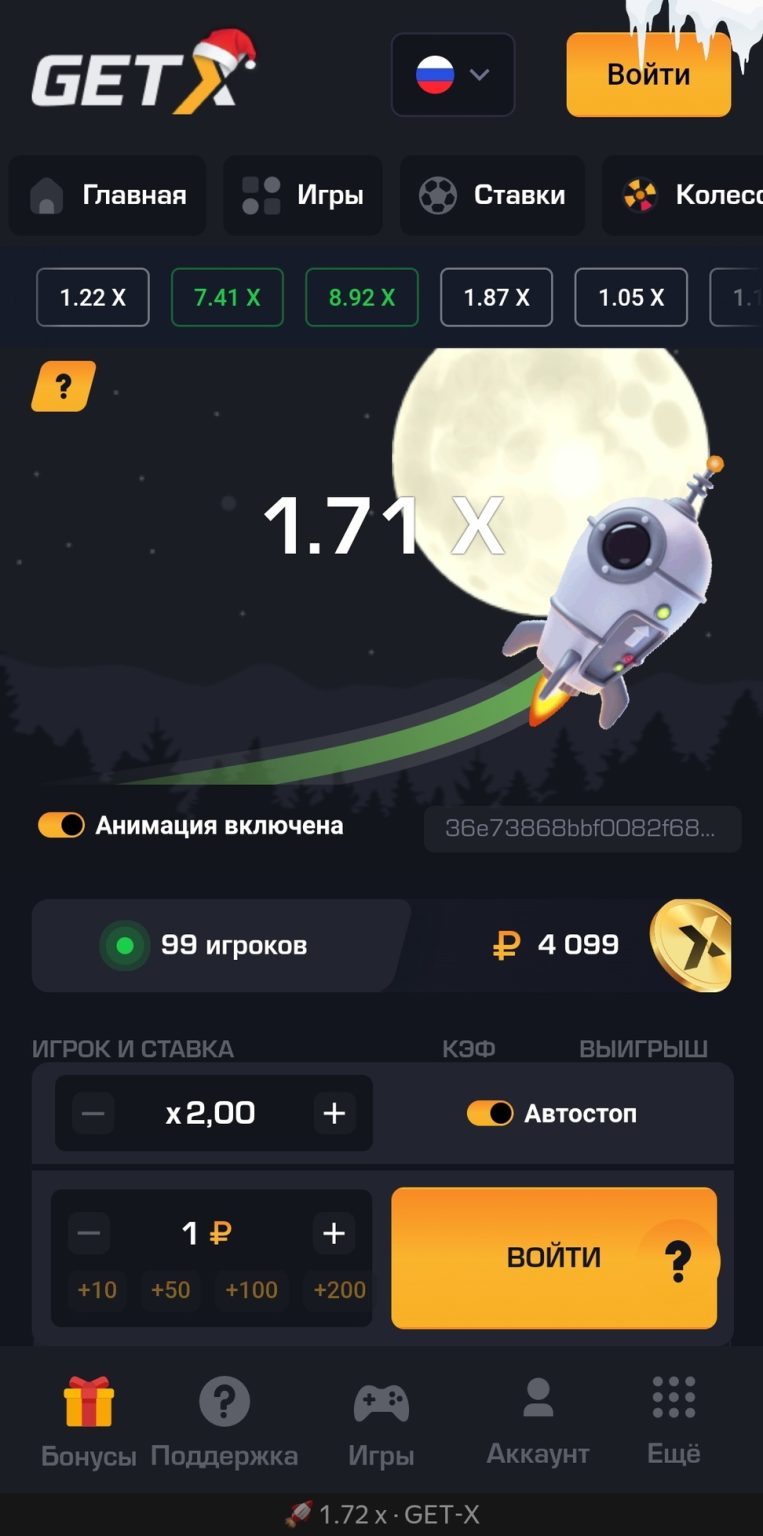Viewport: 763px width, 1536px height.
Task: Disable the Анимация включена toggle
Action: [61, 825]
